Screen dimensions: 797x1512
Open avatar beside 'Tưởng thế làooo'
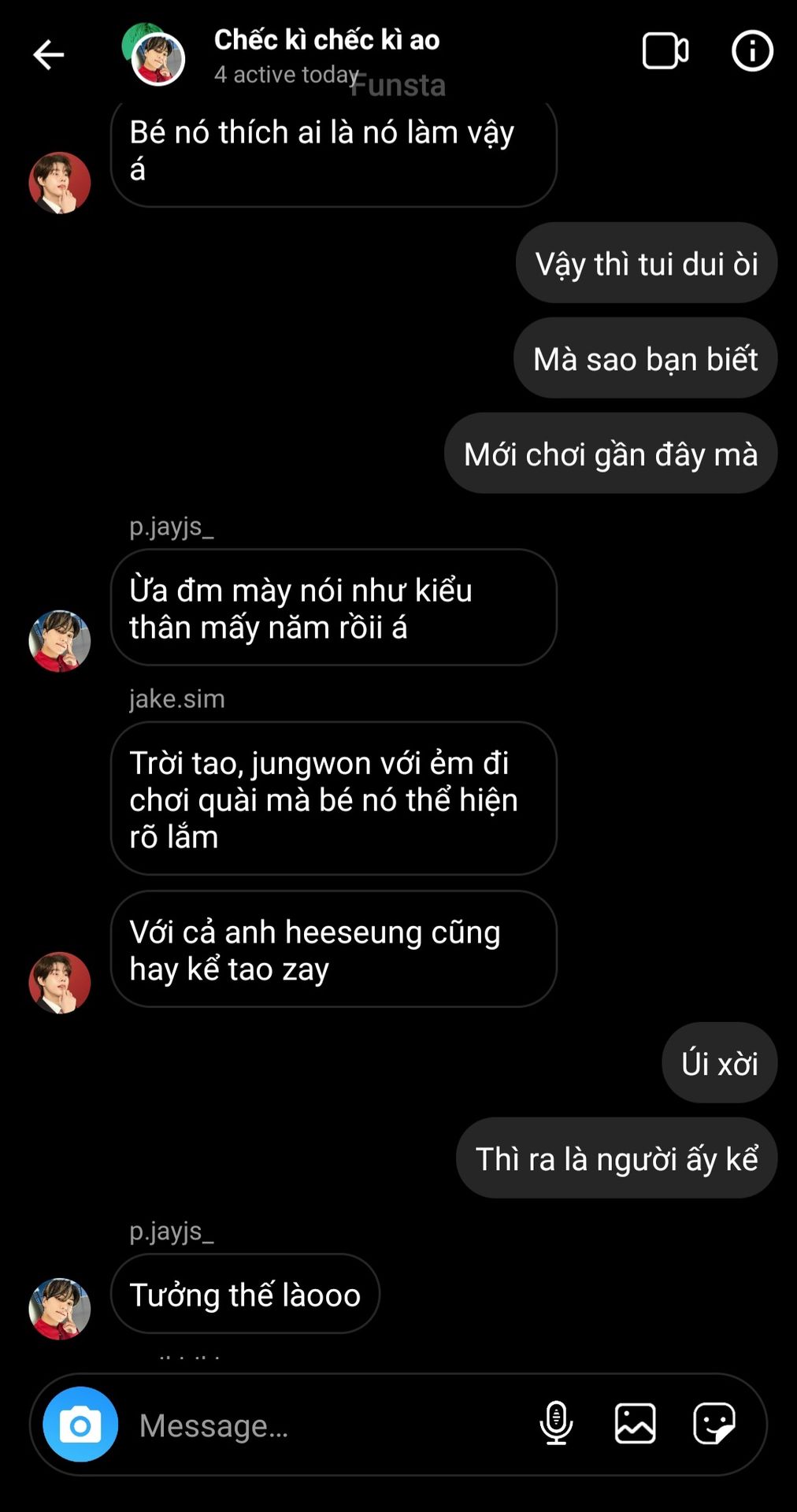[x=60, y=1309]
